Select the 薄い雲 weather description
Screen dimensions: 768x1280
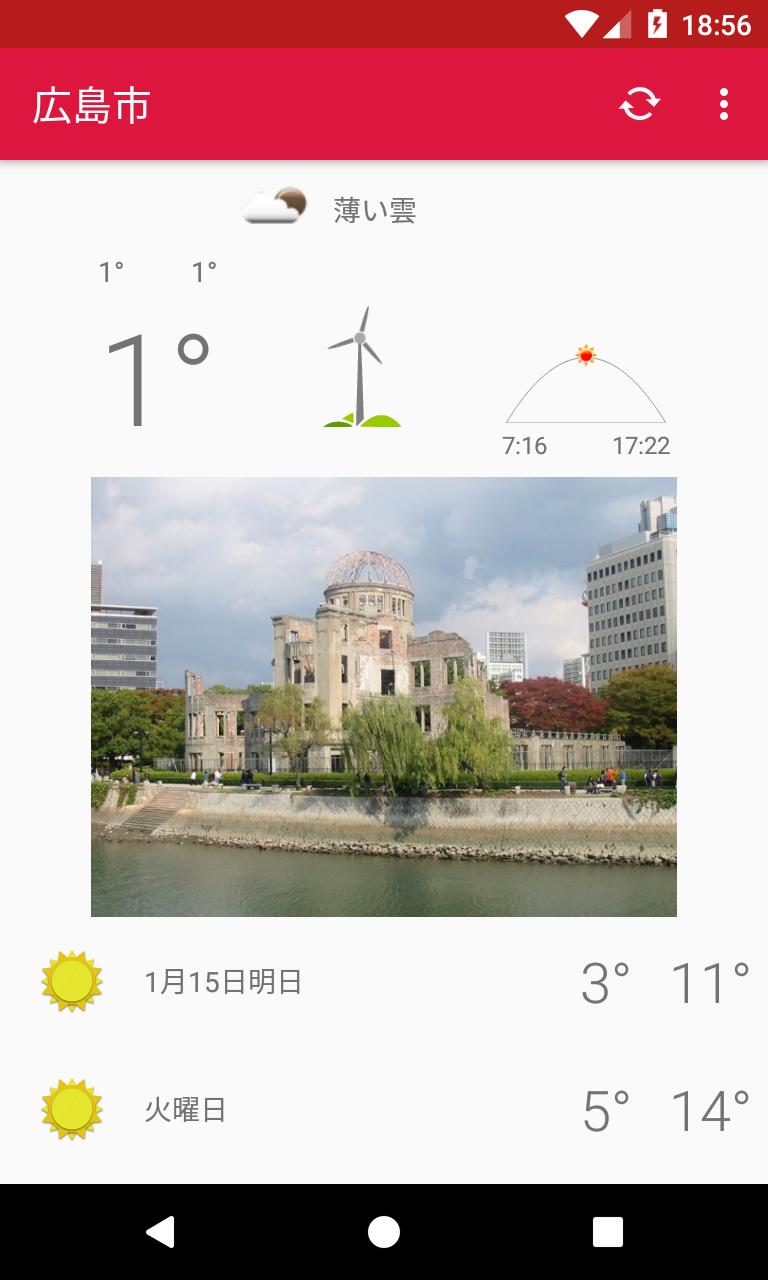[375, 211]
